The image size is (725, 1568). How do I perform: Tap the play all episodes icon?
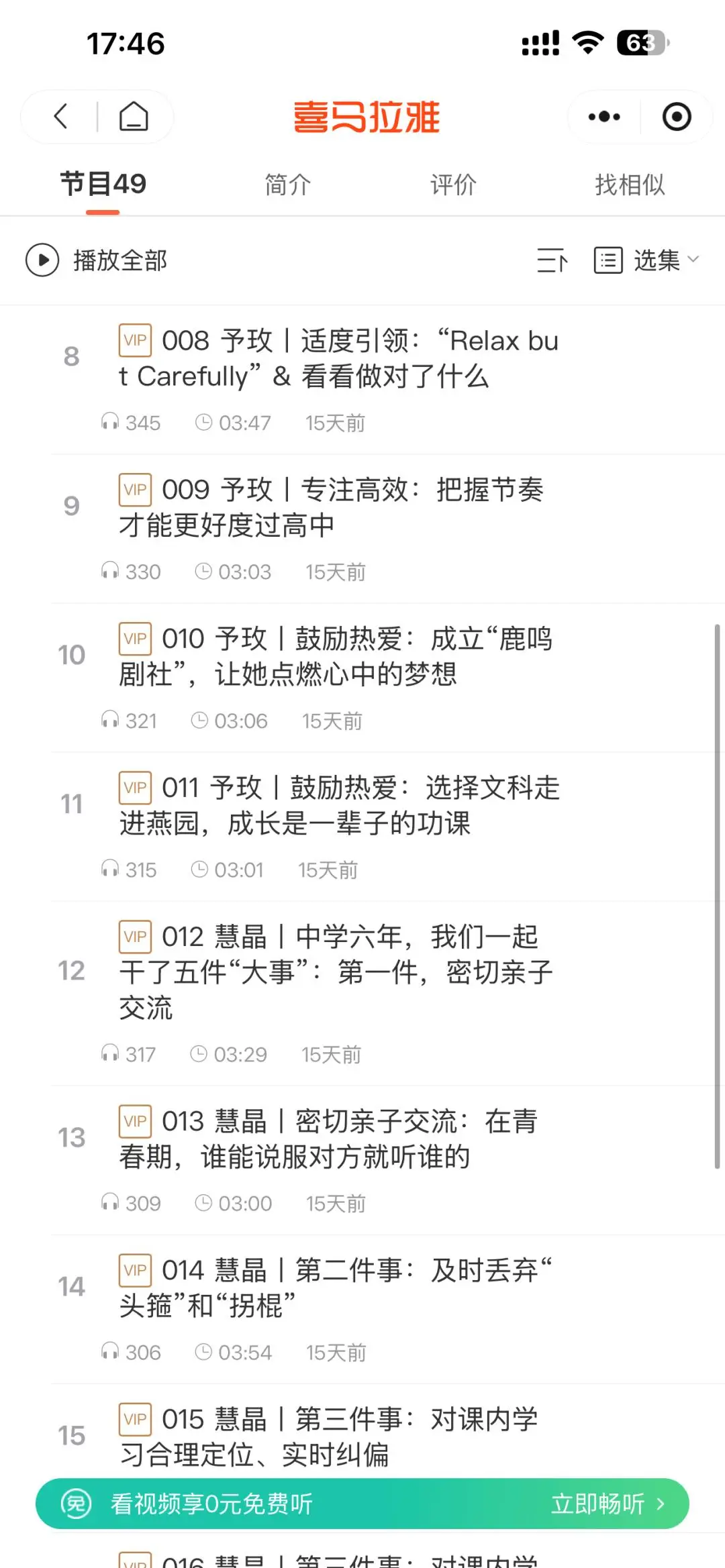click(x=42, y=260)
